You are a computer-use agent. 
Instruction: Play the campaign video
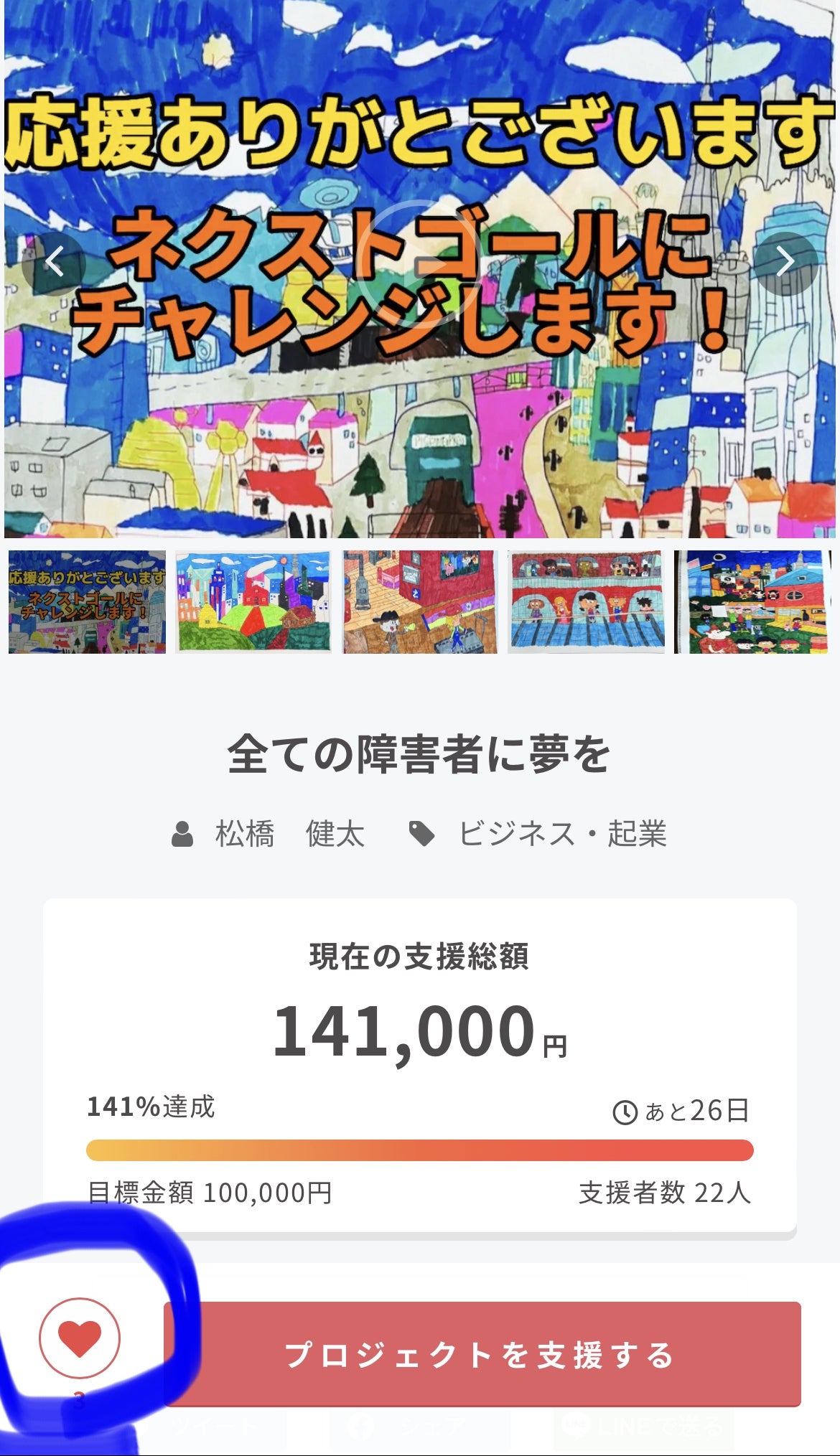419,263
